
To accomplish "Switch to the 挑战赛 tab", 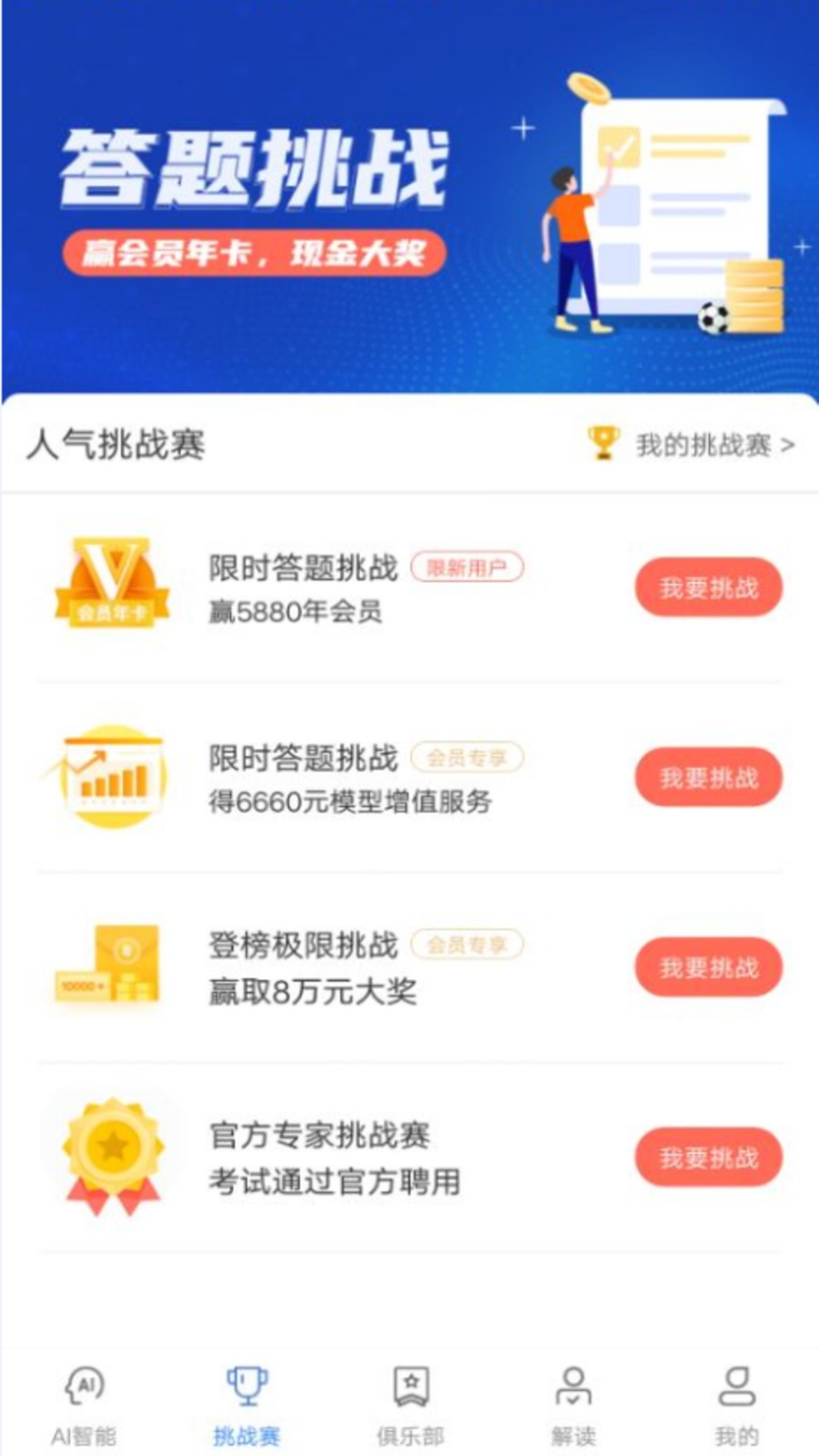I will click(246, 1406).
